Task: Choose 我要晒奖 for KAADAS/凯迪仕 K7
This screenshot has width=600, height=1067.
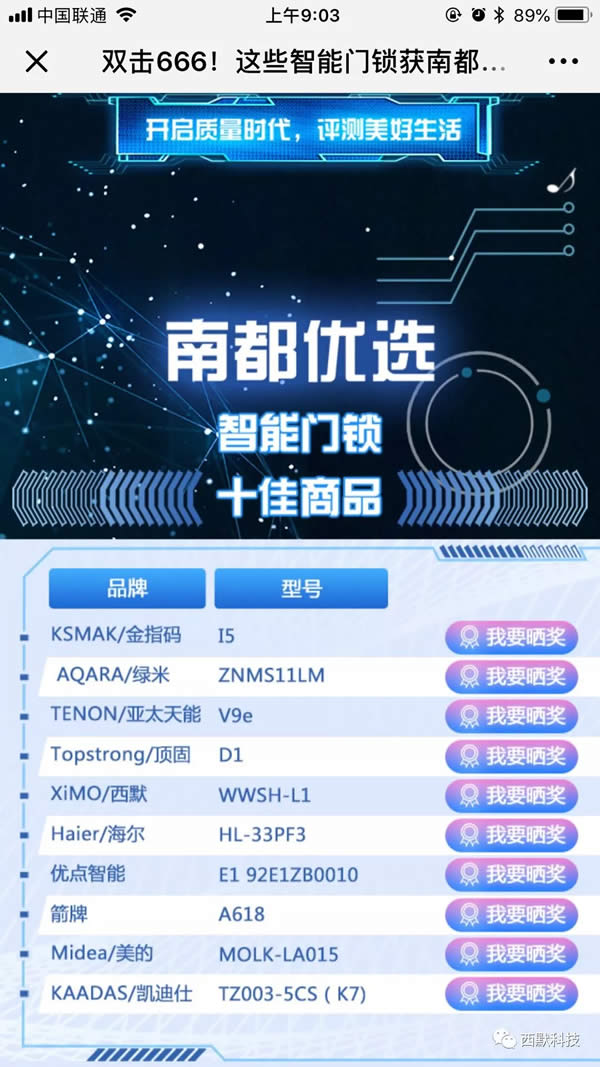Action: pyautogui.click(x=511, y=994)
